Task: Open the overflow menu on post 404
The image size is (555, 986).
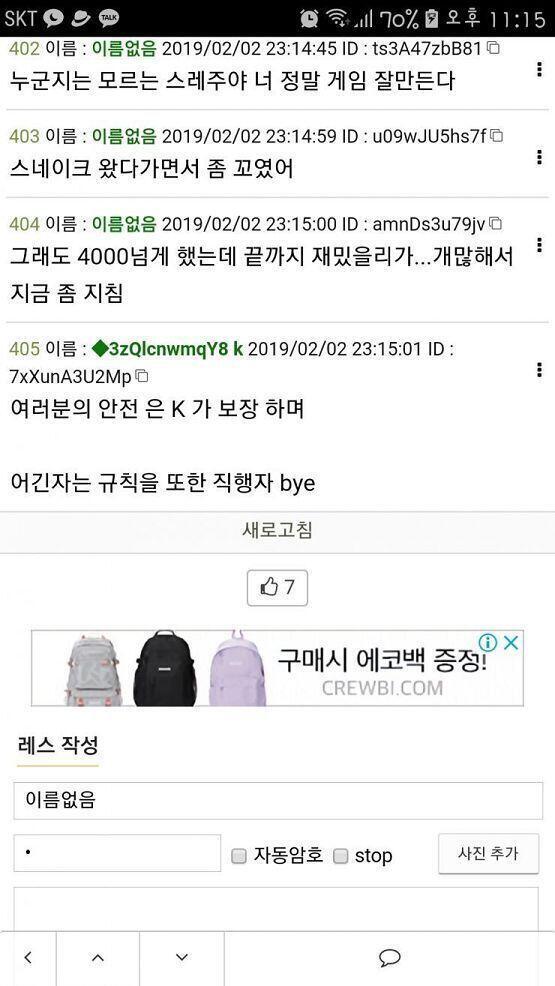Action: click(539, 245)
